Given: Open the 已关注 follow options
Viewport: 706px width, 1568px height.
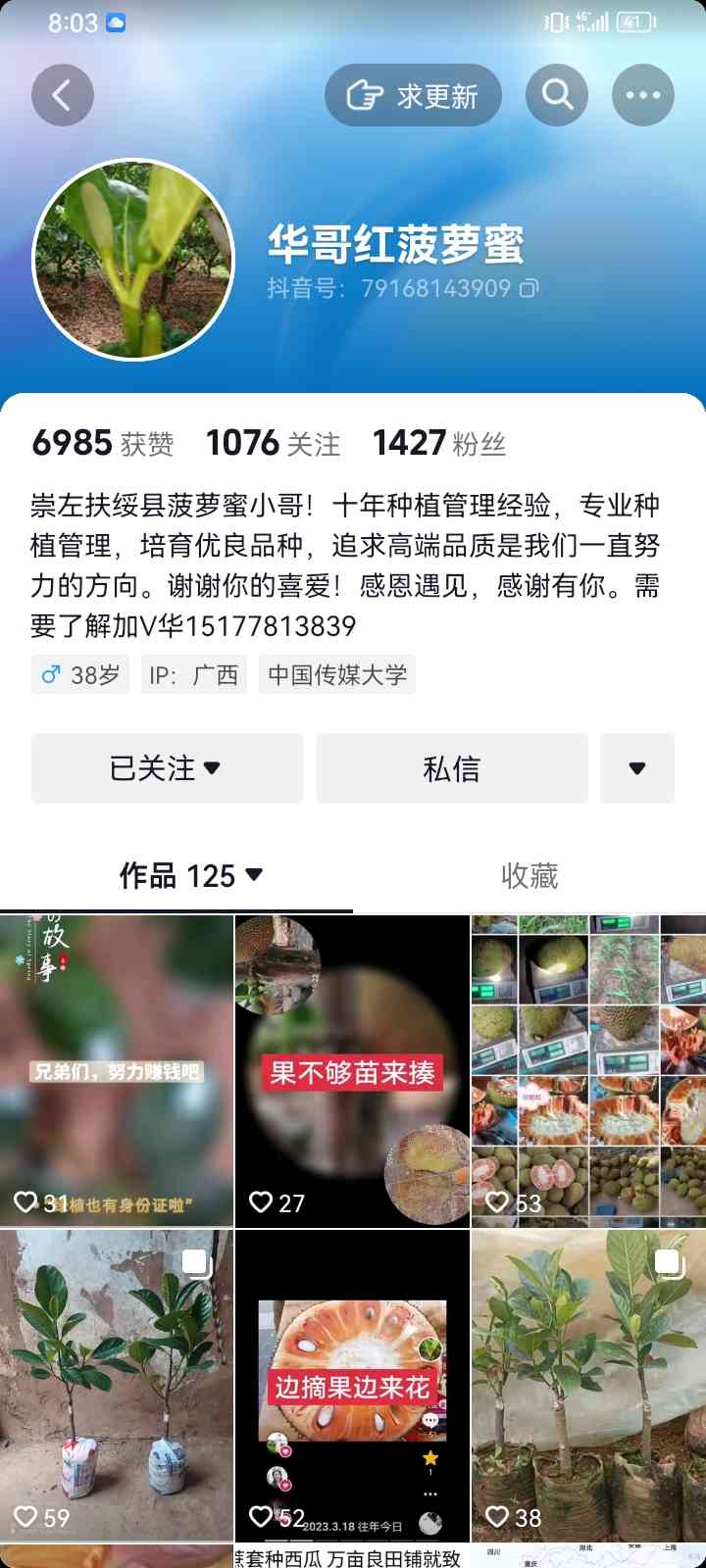Looking at the screenshot, I should point(167,768).
